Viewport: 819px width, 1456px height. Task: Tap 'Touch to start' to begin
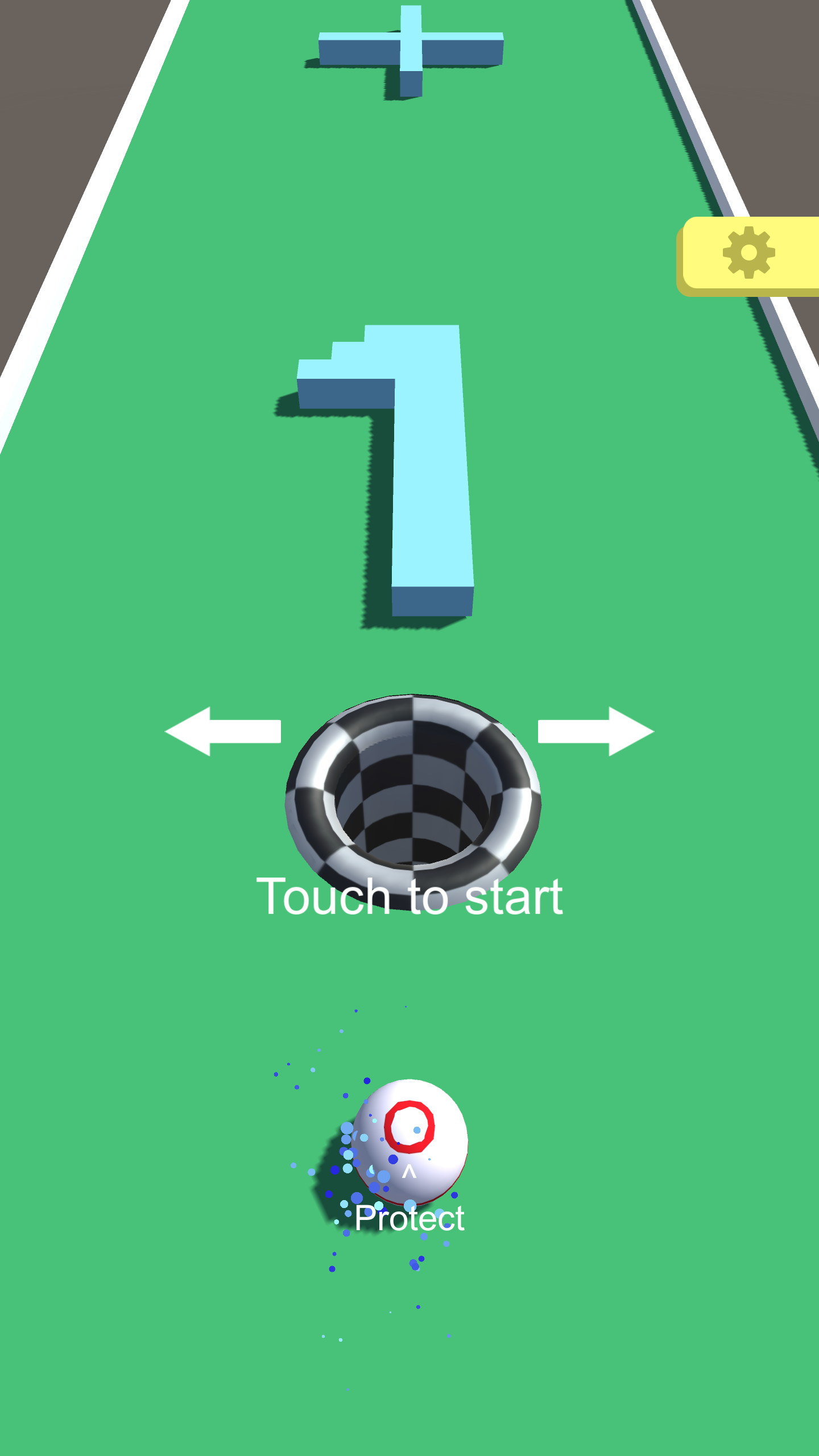pyautogui.click(x=409, y=897)
